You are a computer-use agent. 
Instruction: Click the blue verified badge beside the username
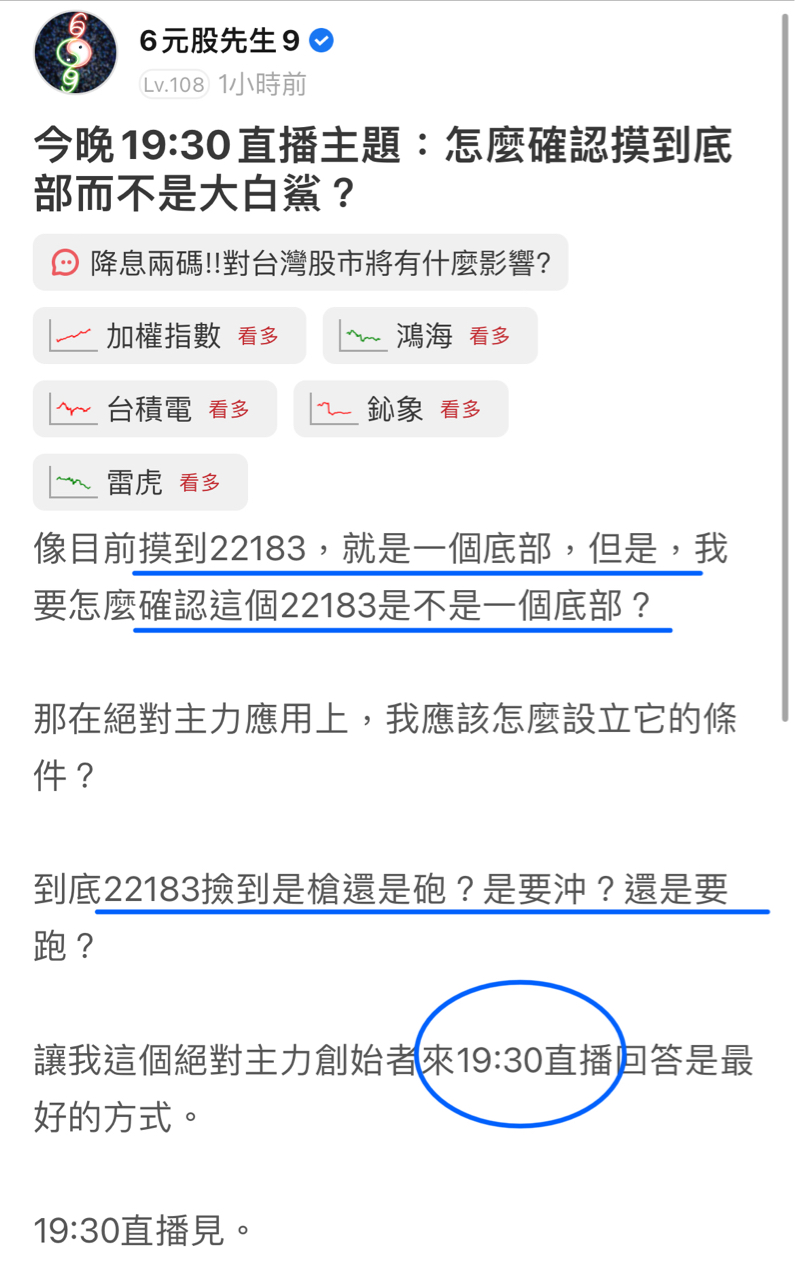click(x=319, y=41)
